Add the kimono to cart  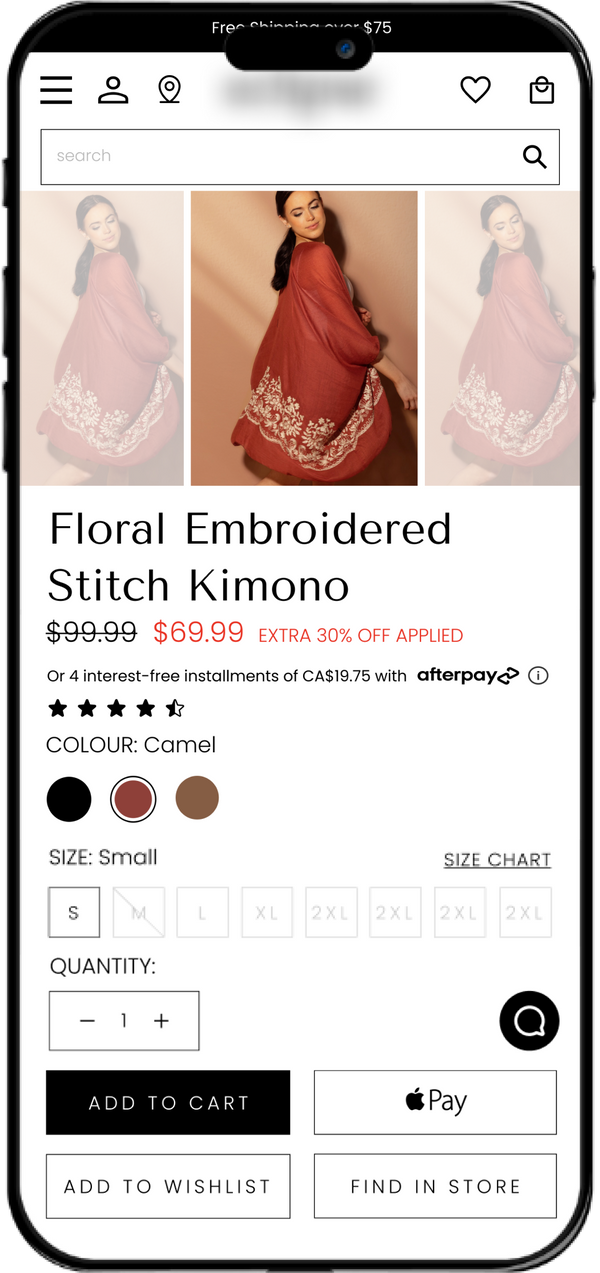click(168, 1103)
